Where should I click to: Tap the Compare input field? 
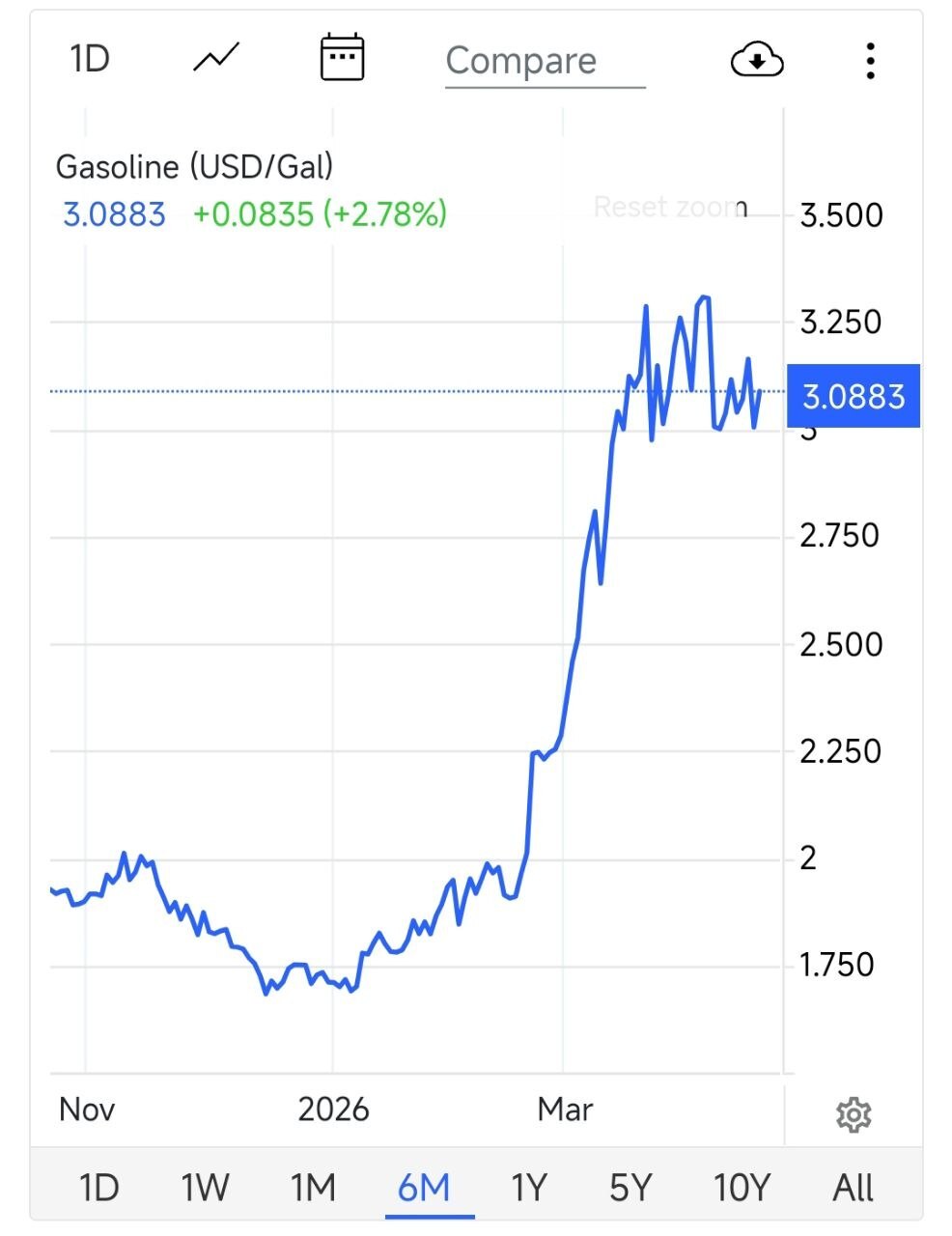pos(544,61)
